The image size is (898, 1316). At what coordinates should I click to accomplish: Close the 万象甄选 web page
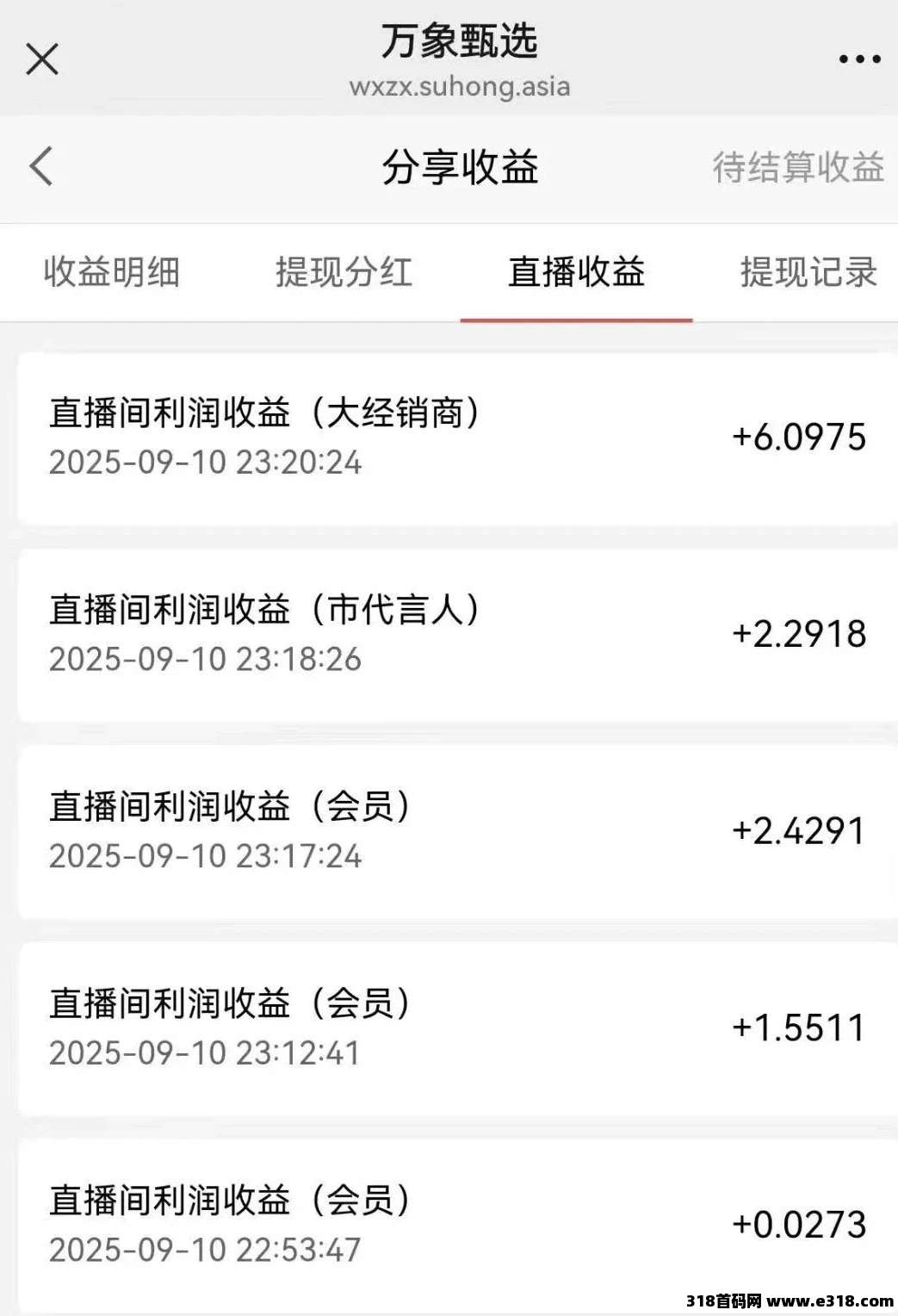[42, 59]
